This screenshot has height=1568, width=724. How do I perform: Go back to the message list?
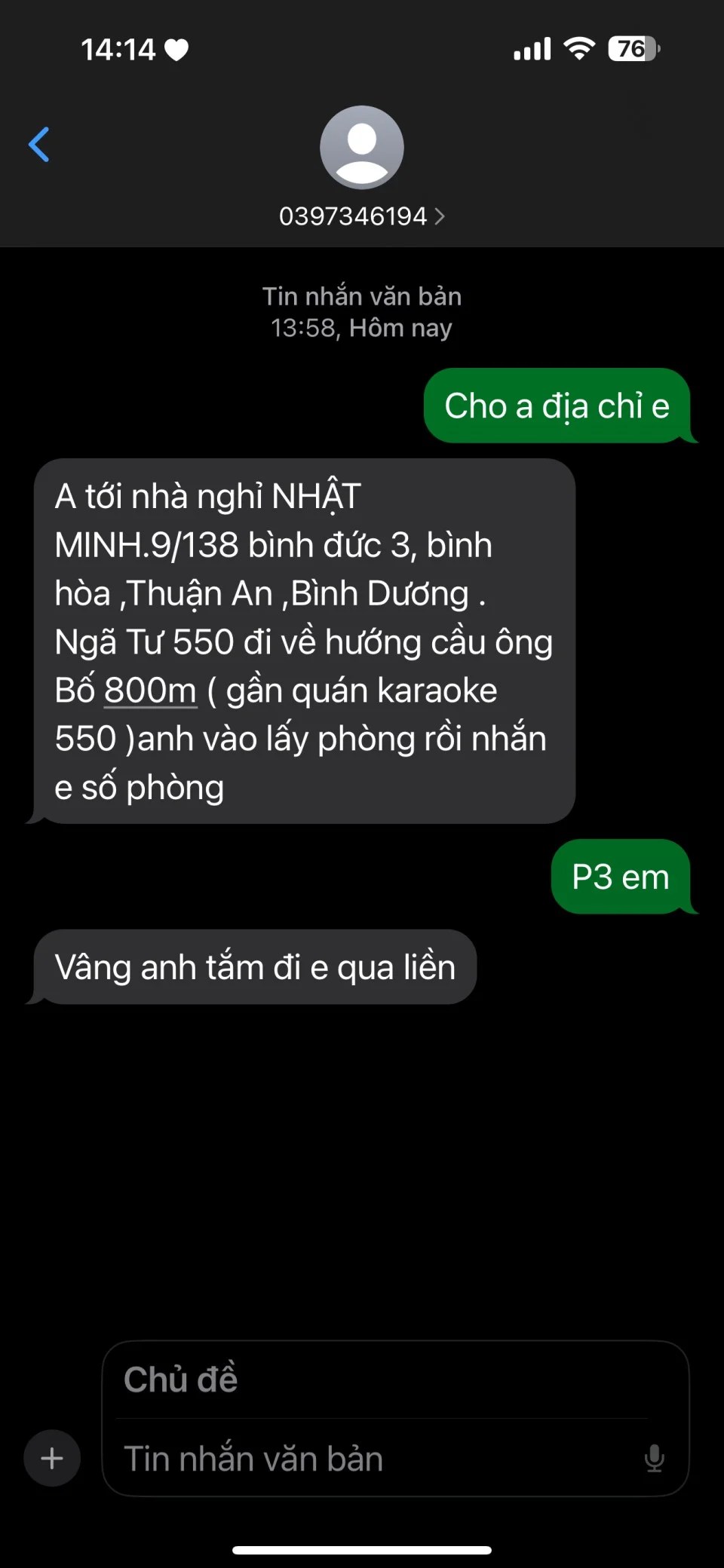click(39, 144)
